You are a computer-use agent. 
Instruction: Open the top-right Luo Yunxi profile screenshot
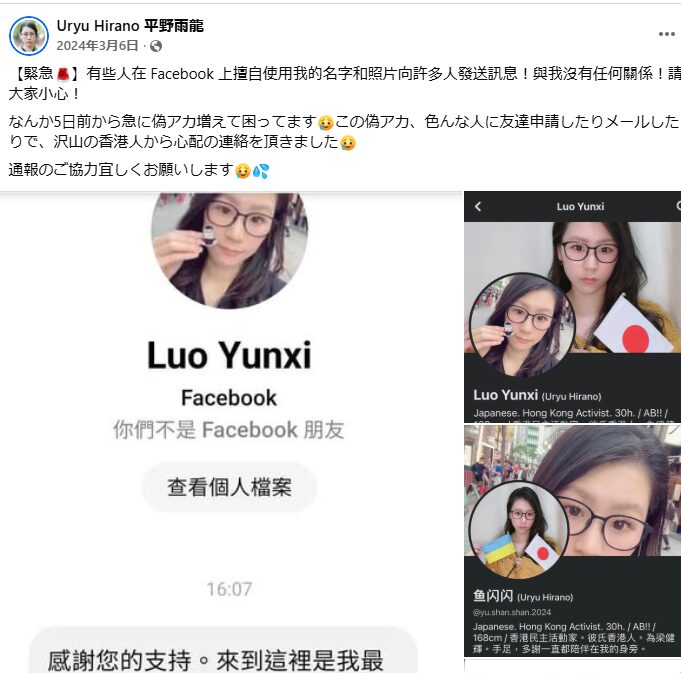pos(572,305)
